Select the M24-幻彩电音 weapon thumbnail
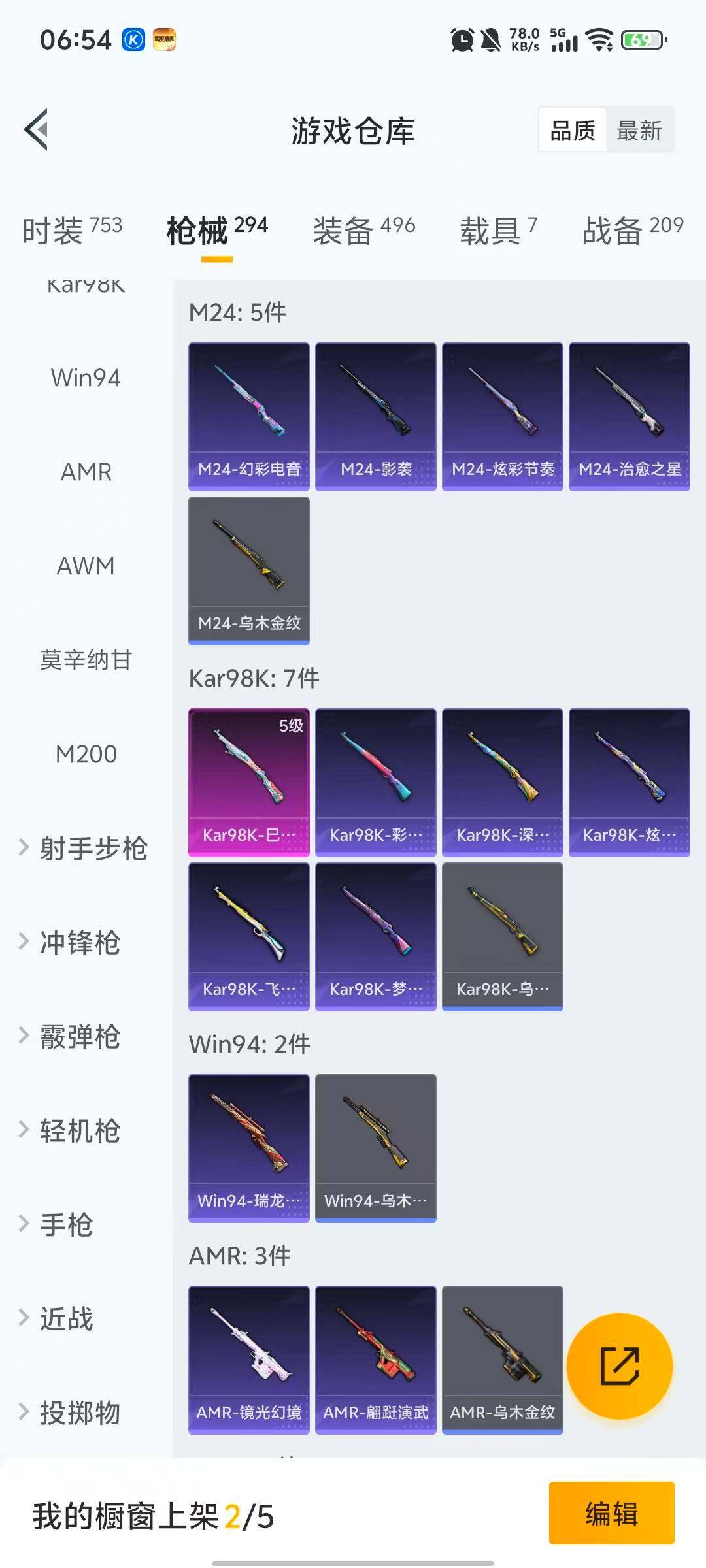The width and height of the screenshot is (706, 1568). point(248,412)
